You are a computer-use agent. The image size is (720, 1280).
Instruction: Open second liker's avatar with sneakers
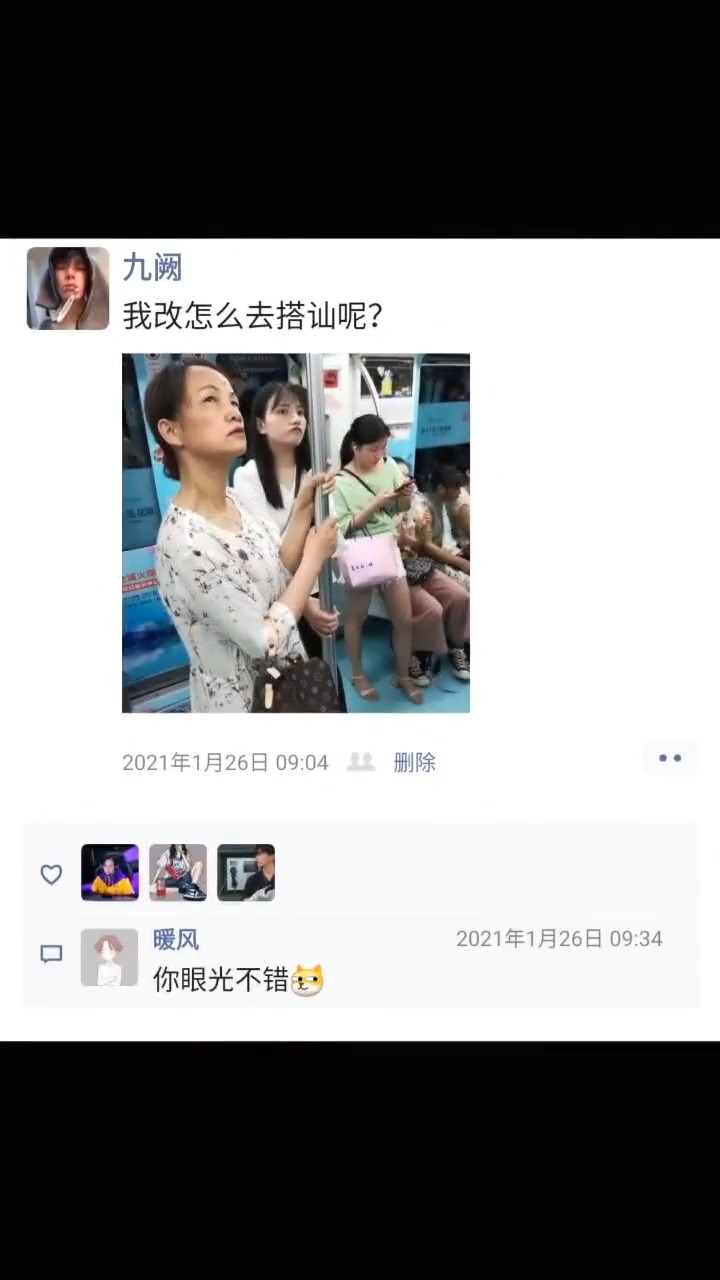178,873
